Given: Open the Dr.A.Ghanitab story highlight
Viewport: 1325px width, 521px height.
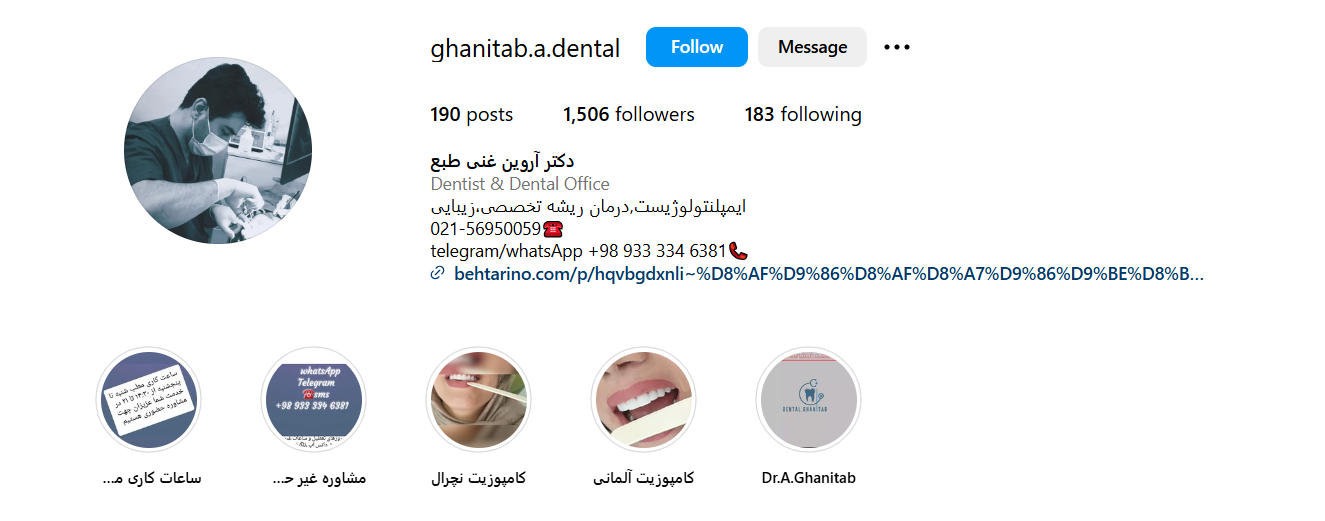Looking at the screenshot, I should click(808, 400).
